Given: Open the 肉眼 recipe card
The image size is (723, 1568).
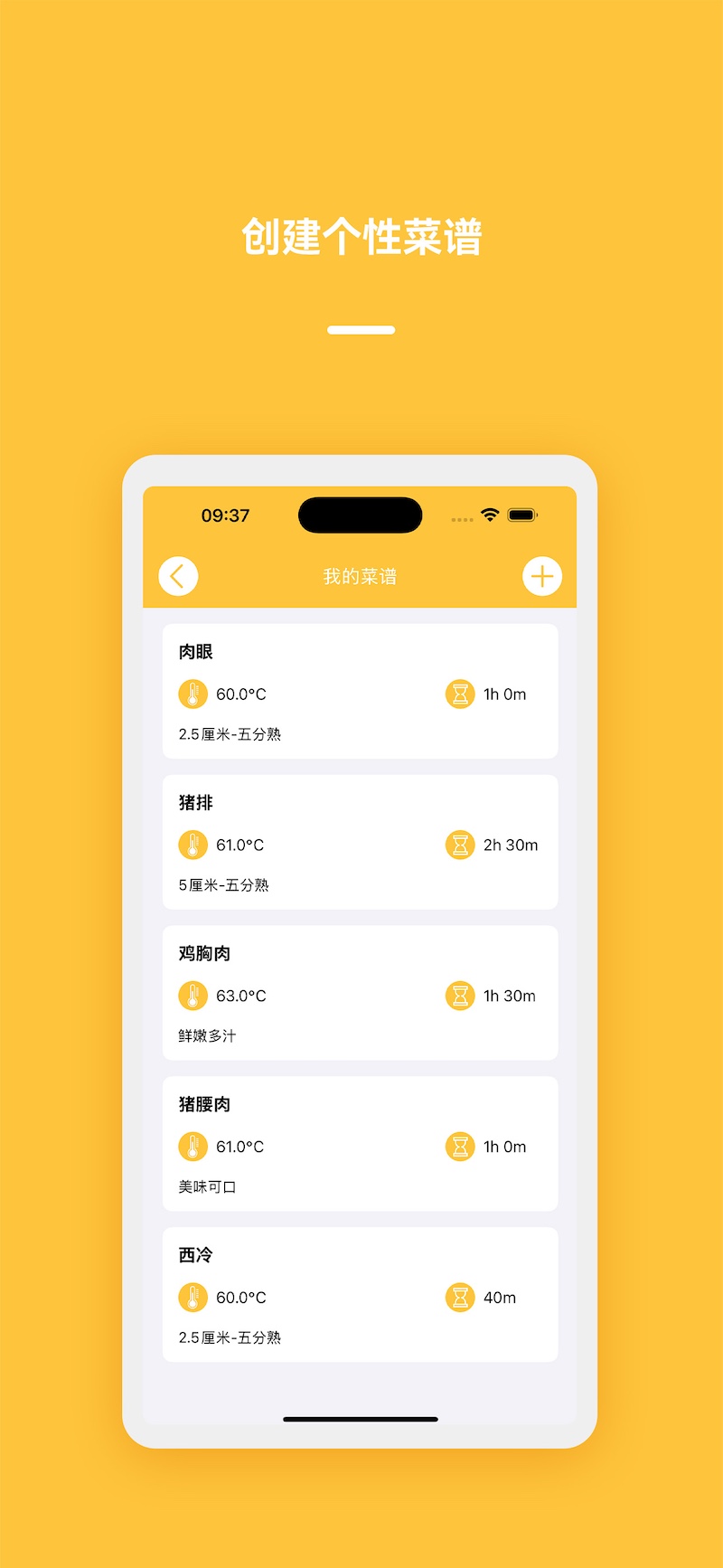Looking at the screenshot, I should pos(360,692).
